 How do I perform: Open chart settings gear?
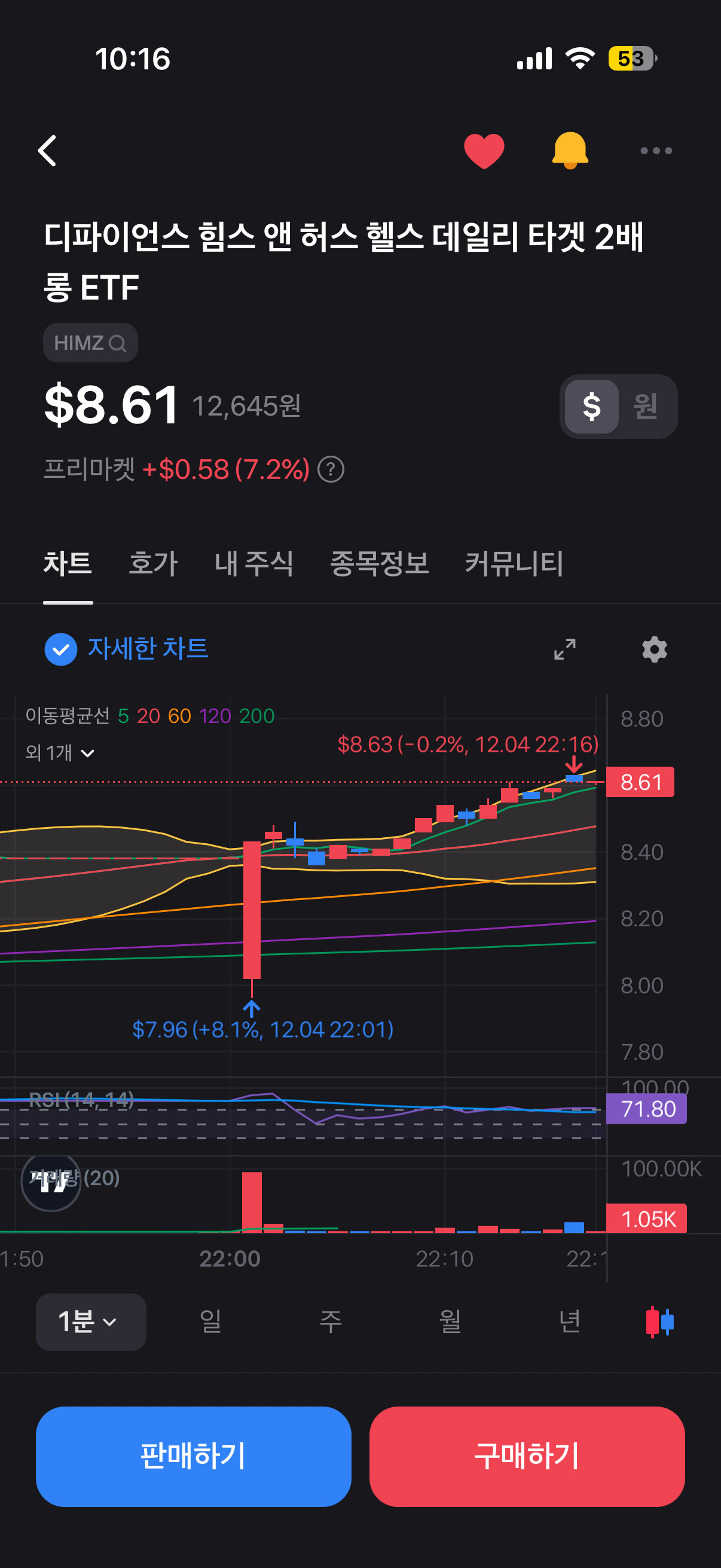654,649
